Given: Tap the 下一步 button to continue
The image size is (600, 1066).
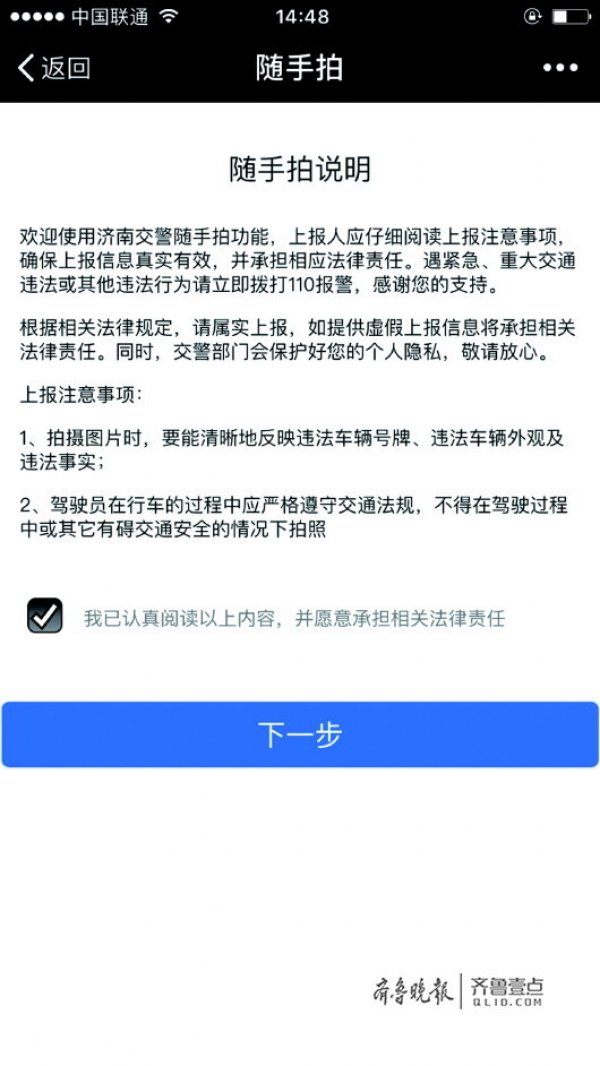Looking at the screenshot, I should (300, 735).
